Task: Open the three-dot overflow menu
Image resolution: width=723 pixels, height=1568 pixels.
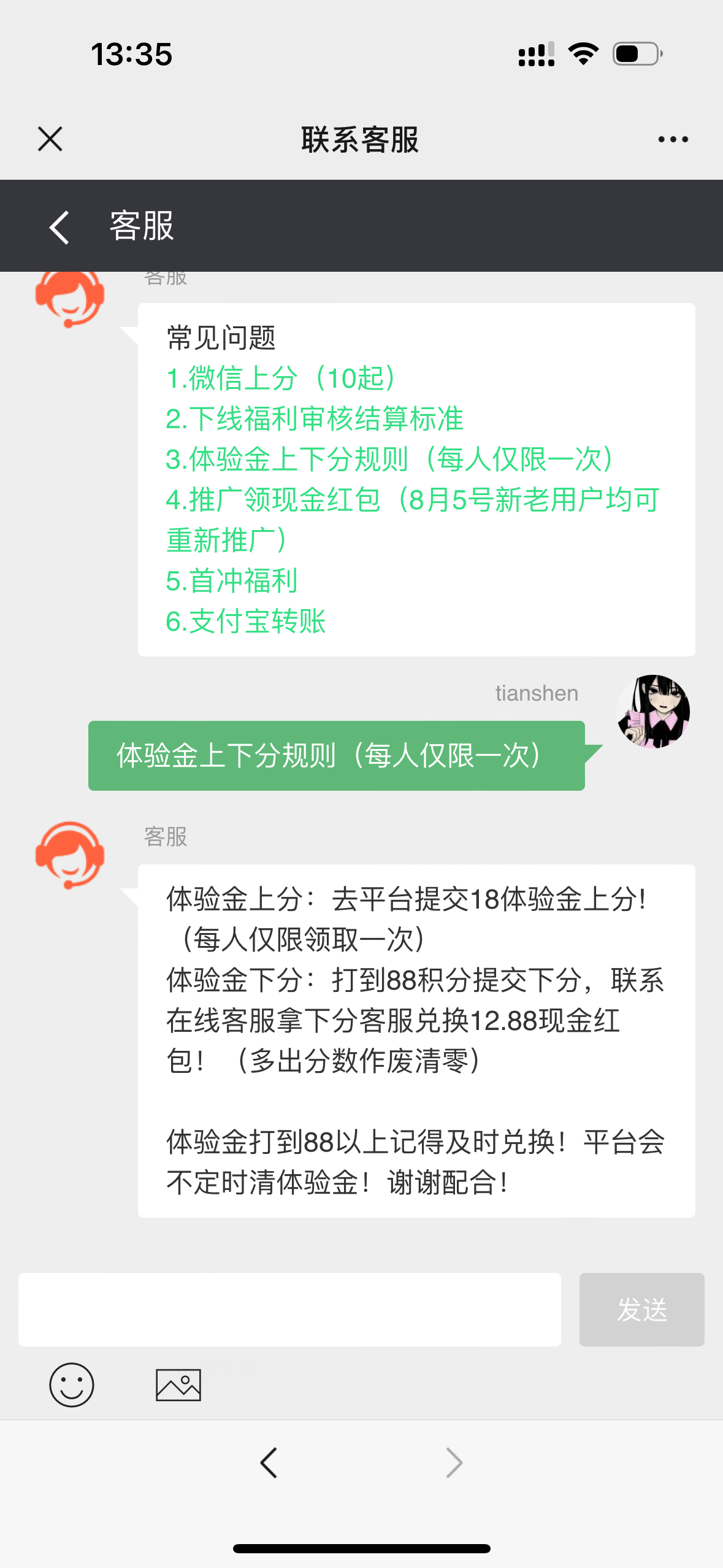Action: pos(673,139)
